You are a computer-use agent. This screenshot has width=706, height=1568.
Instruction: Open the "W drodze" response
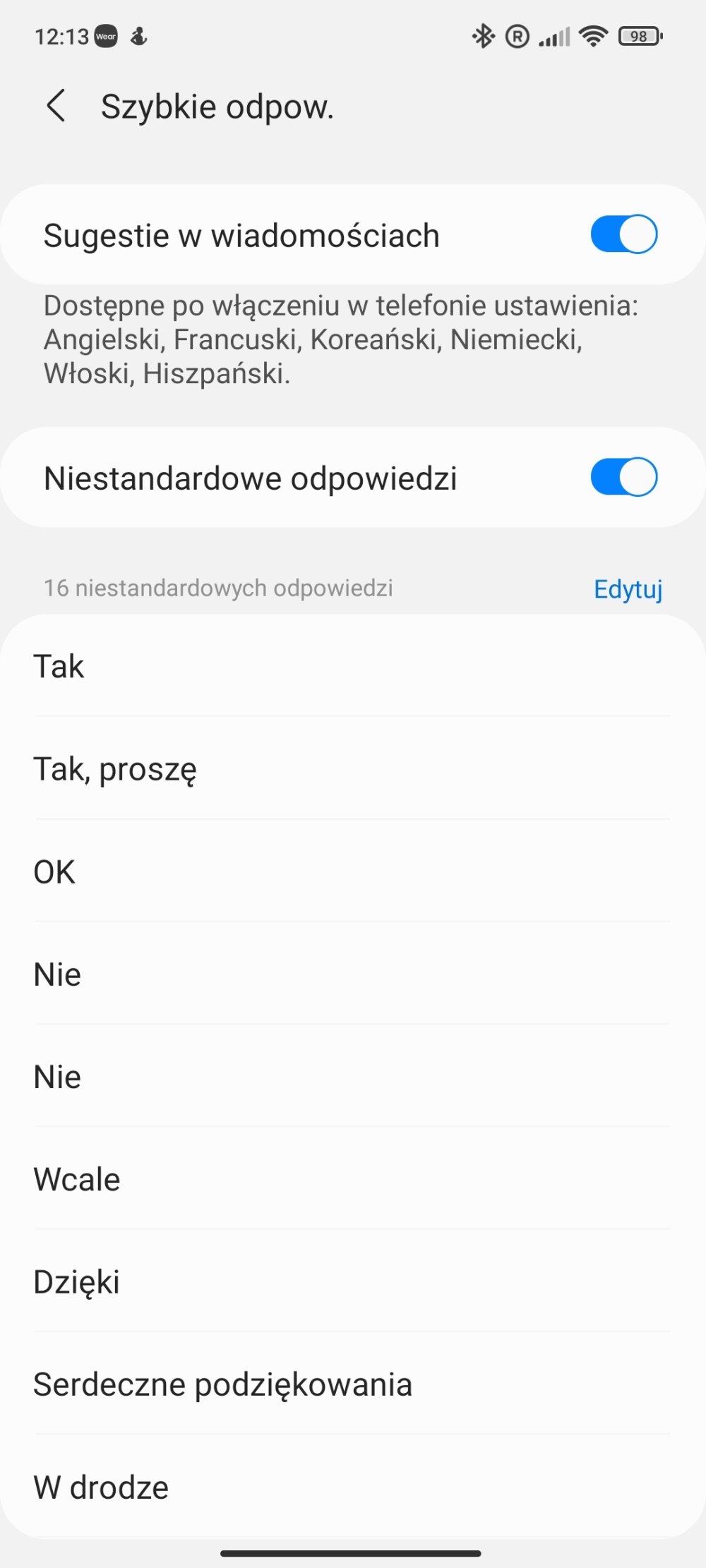coord(353,1486)
